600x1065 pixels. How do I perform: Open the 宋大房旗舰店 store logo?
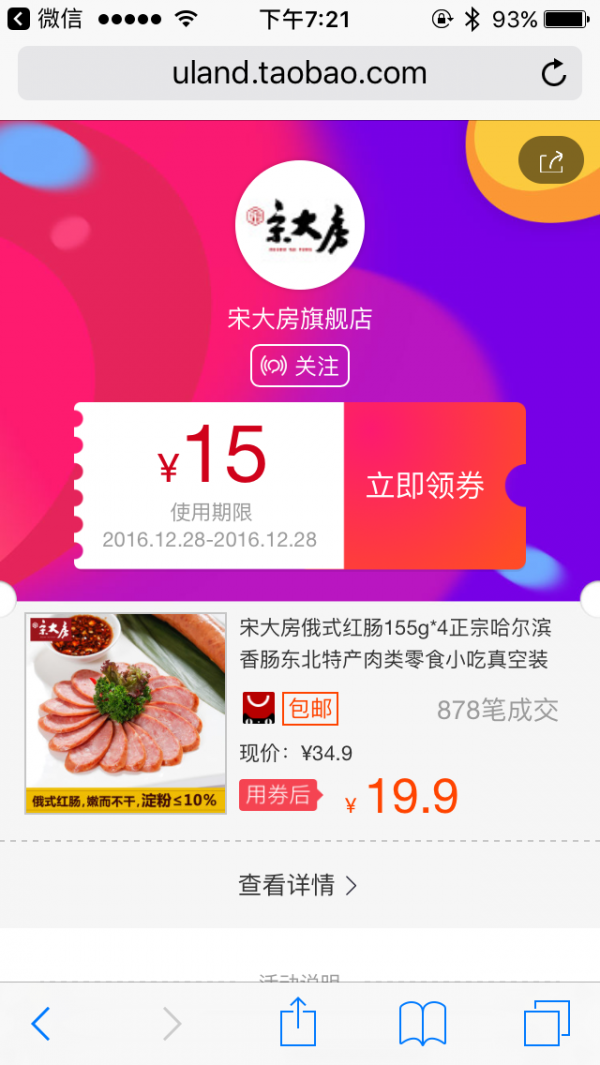[x=299, y=225]
